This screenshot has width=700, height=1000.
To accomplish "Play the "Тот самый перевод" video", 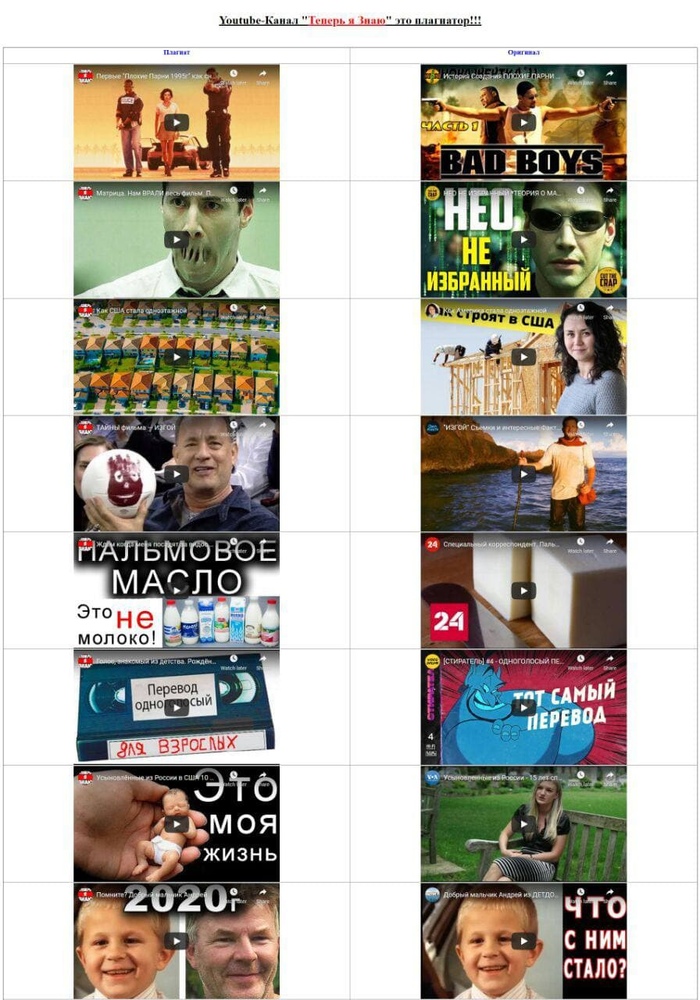I will click(523, 707).
